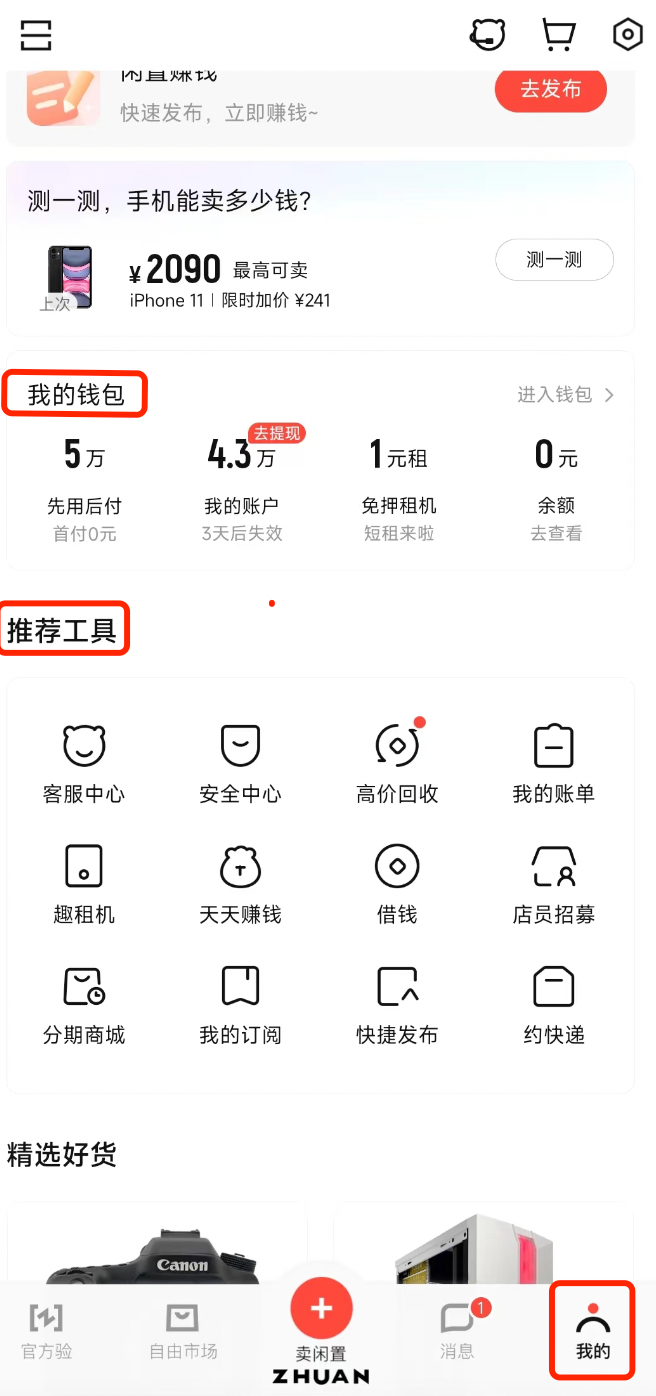Open the shopping cart
Viewport: 656px width, 1396px height.
(558, 35)
